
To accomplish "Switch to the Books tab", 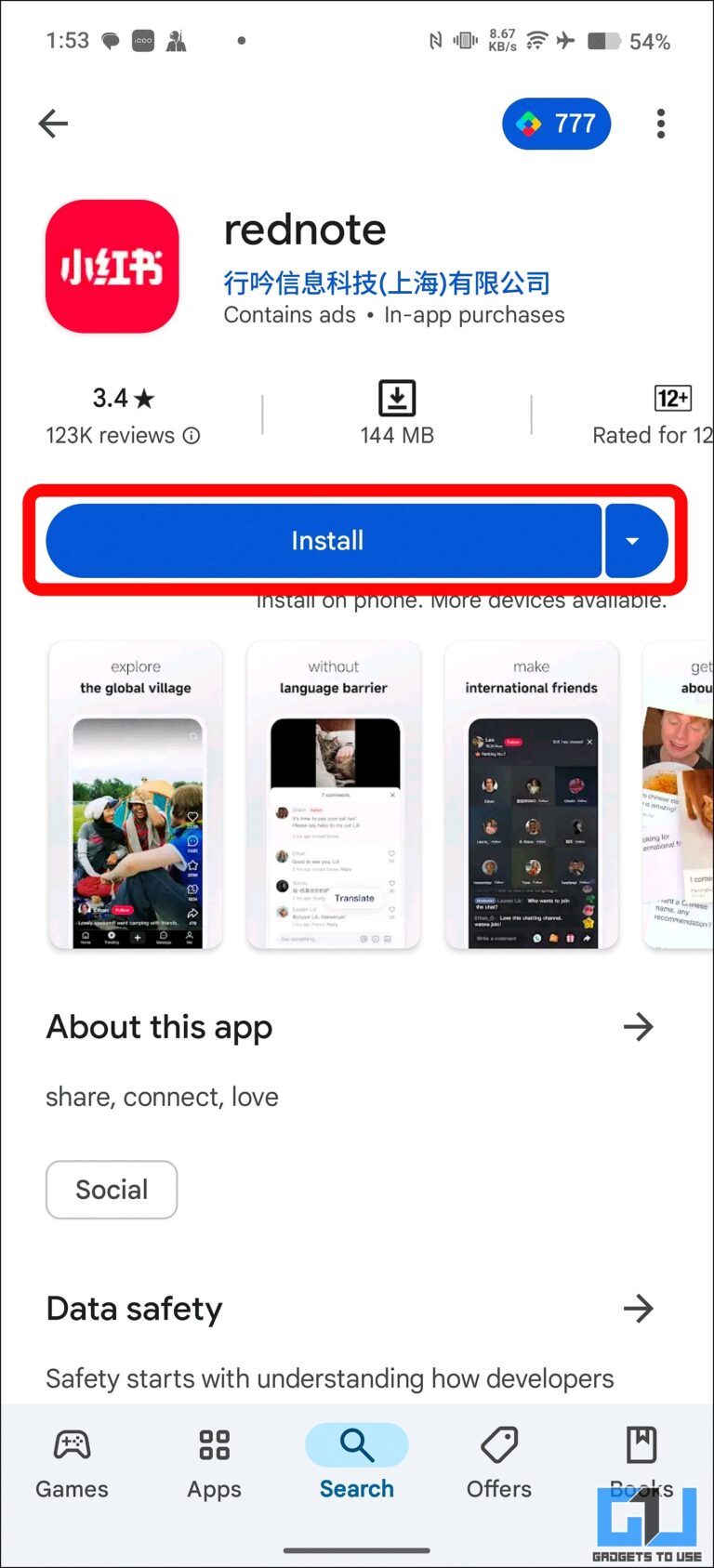I will (641, 1459).
